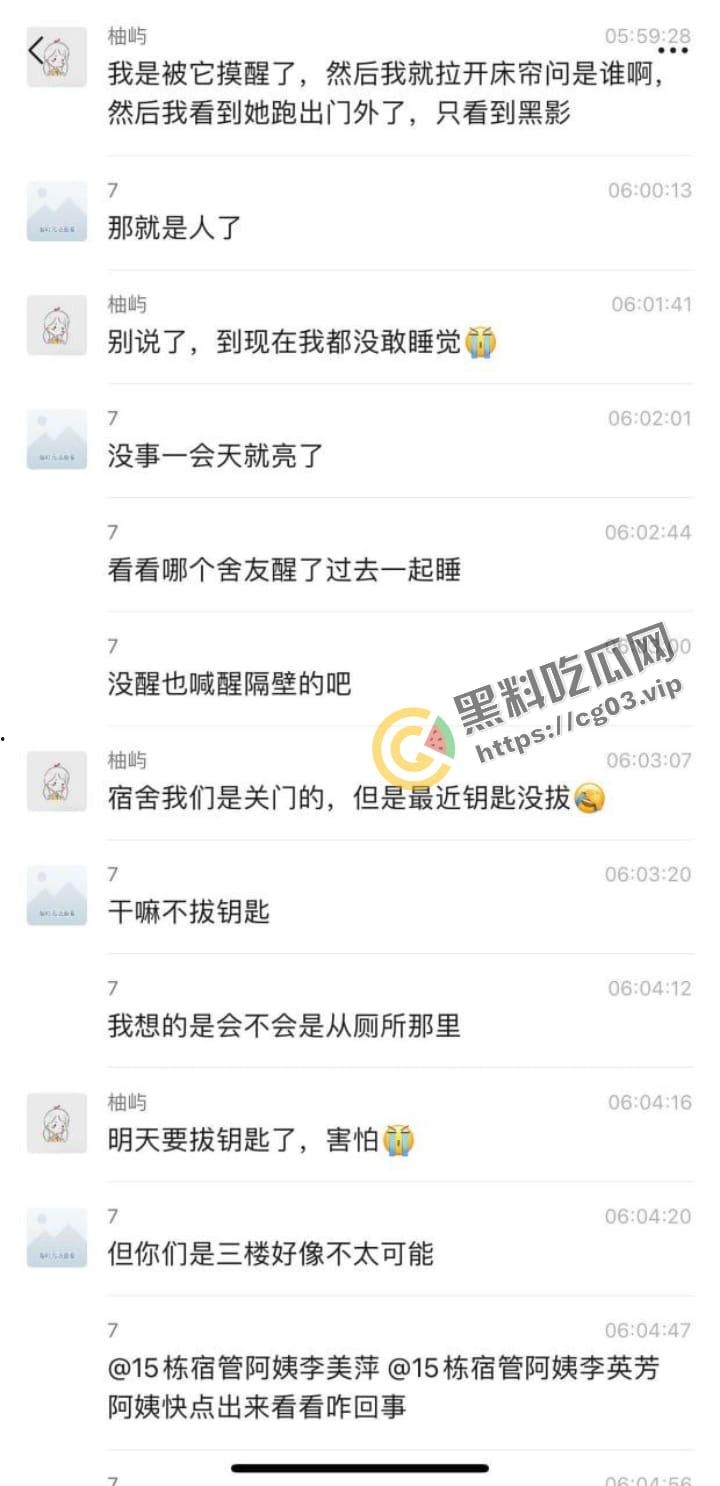This screenshot has height=1486, width=720.
Task: Open 7's avatar beside "但你们是三楼好像不太可能"
Action: 57,1237
